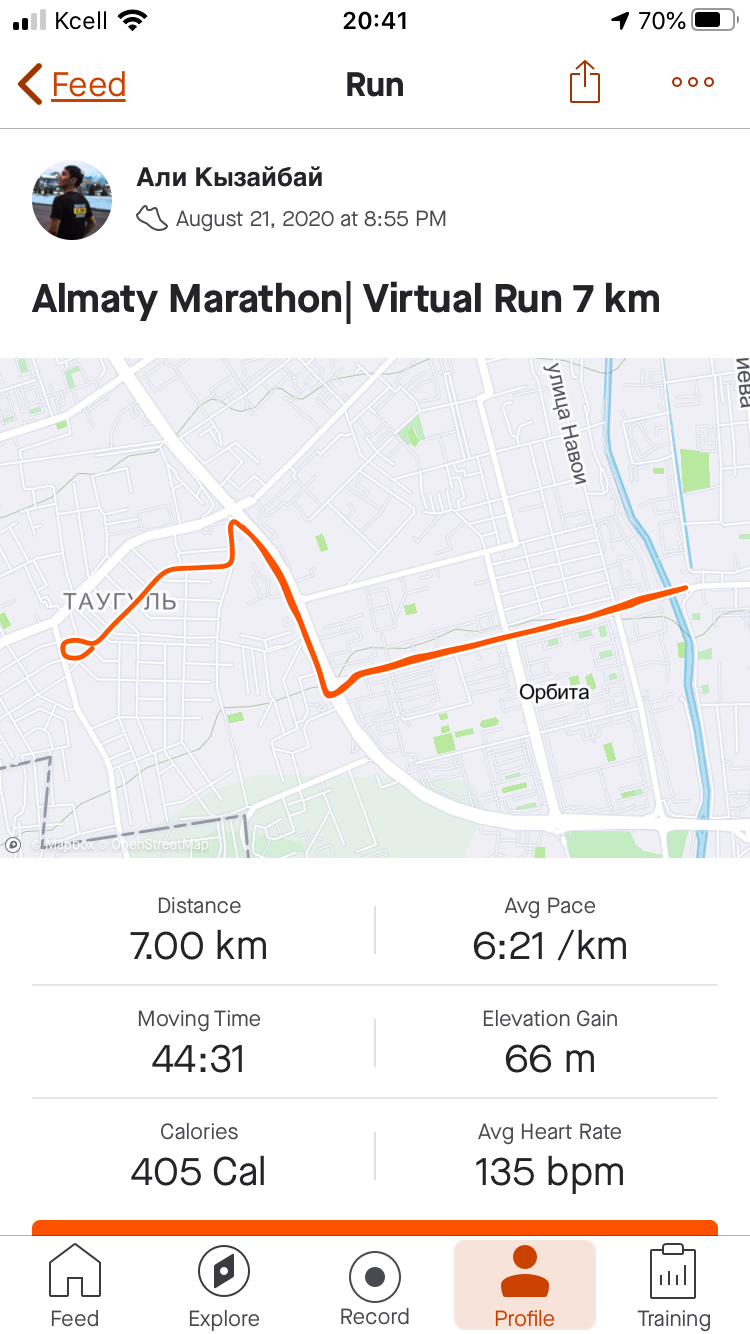Tap the orange button below the stats

[375, 1227]
